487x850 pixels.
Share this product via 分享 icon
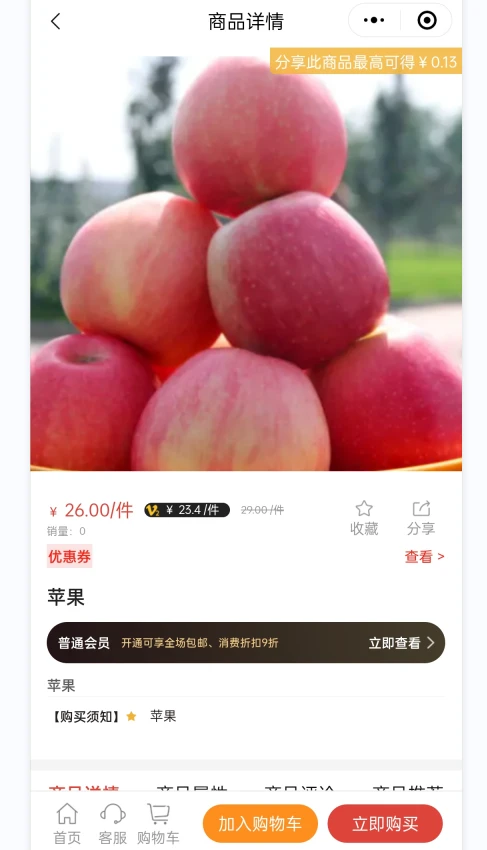tap(421, 518)
